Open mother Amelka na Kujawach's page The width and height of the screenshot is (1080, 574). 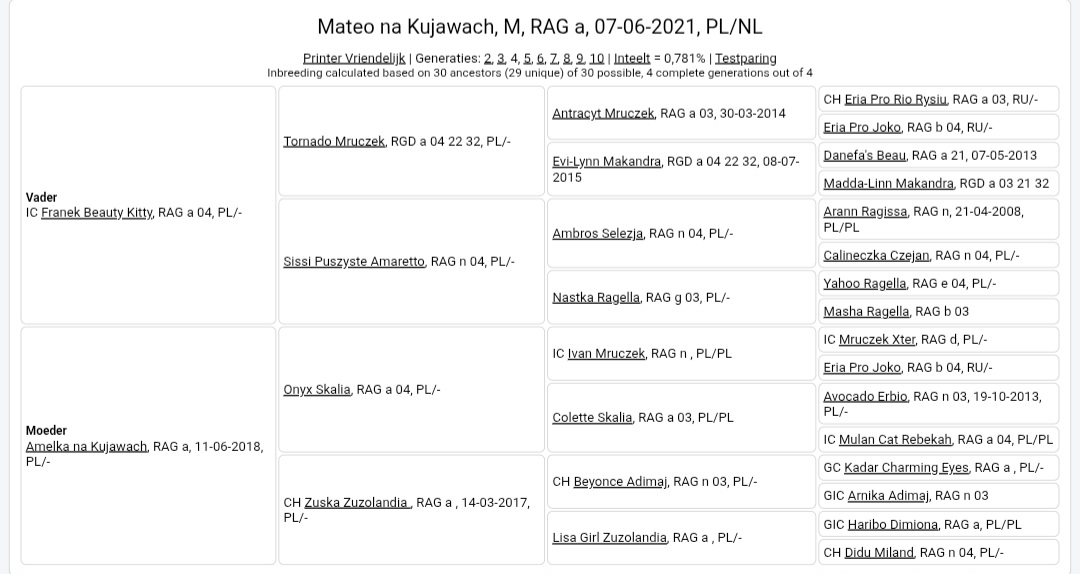(x=86, y=447)
